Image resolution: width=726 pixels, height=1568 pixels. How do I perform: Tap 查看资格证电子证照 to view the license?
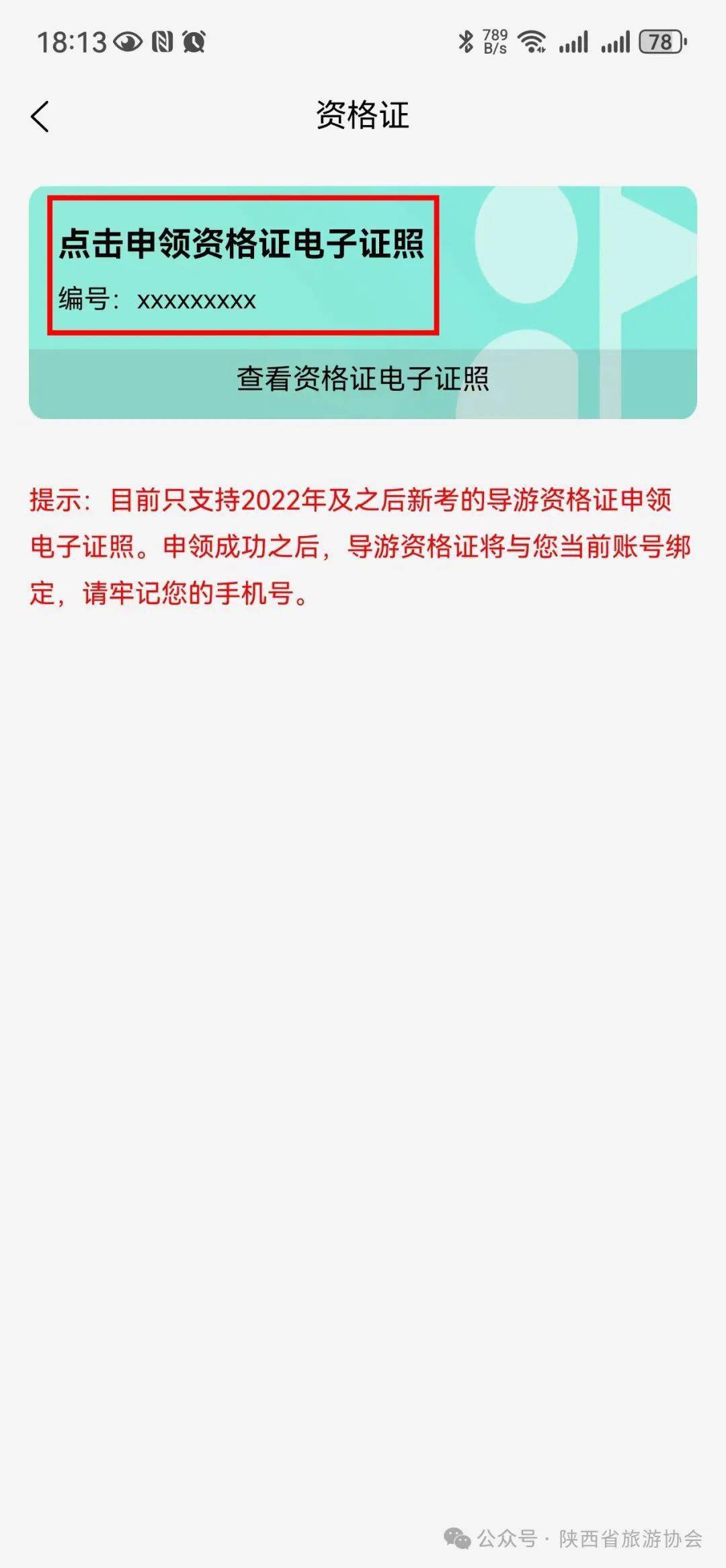tap(363, 378)
